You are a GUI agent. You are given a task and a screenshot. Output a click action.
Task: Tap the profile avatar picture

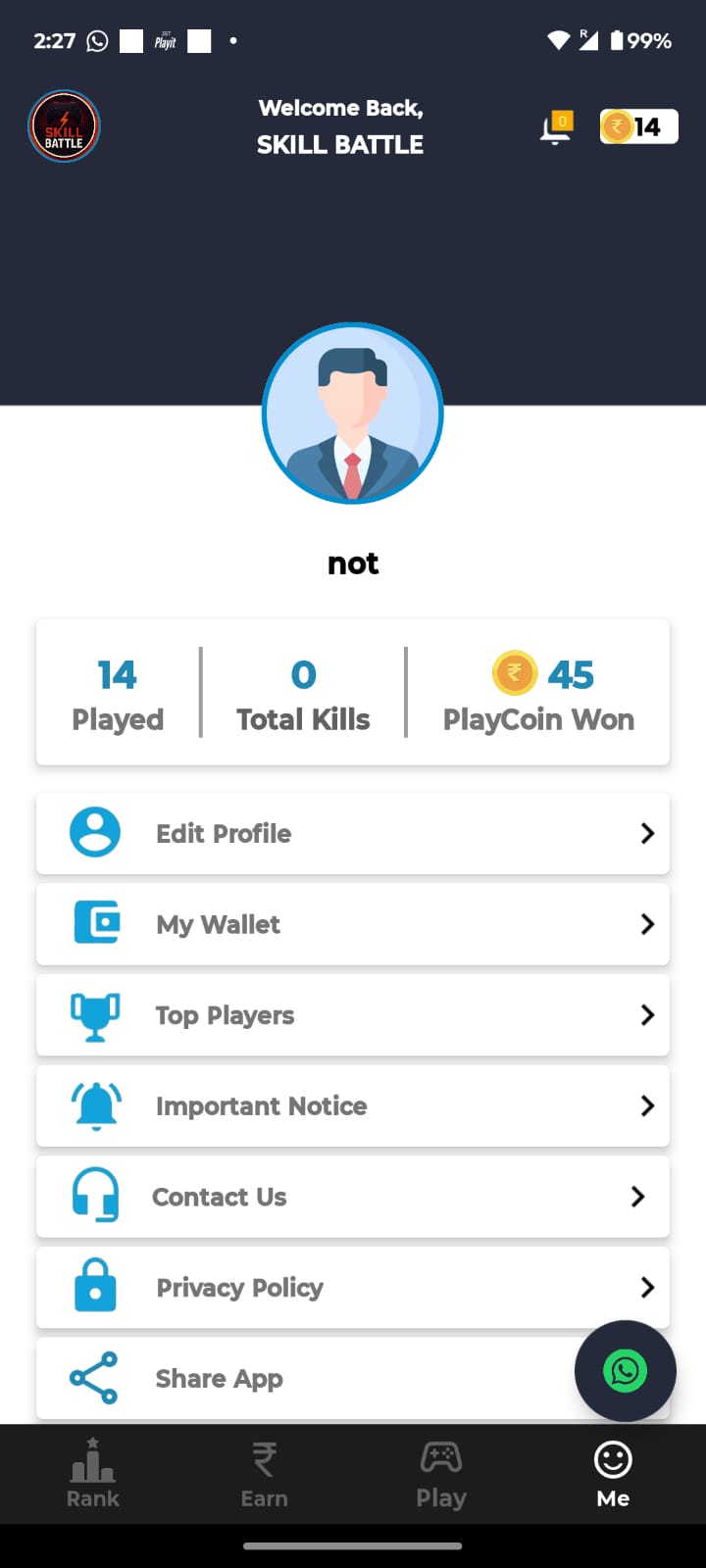(353, 414)
